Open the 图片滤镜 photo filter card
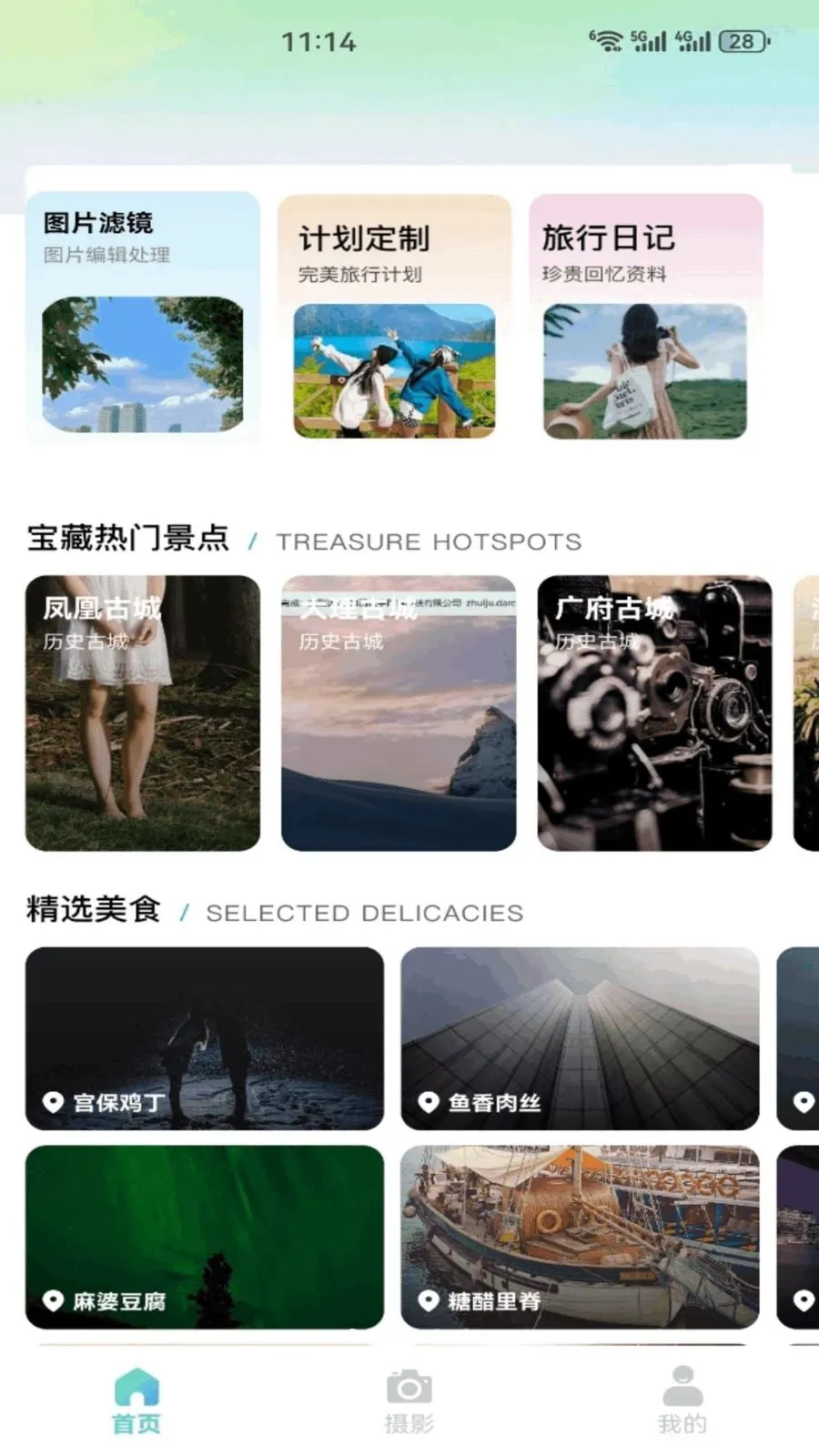819x1456 pixels. pos(143,318)
